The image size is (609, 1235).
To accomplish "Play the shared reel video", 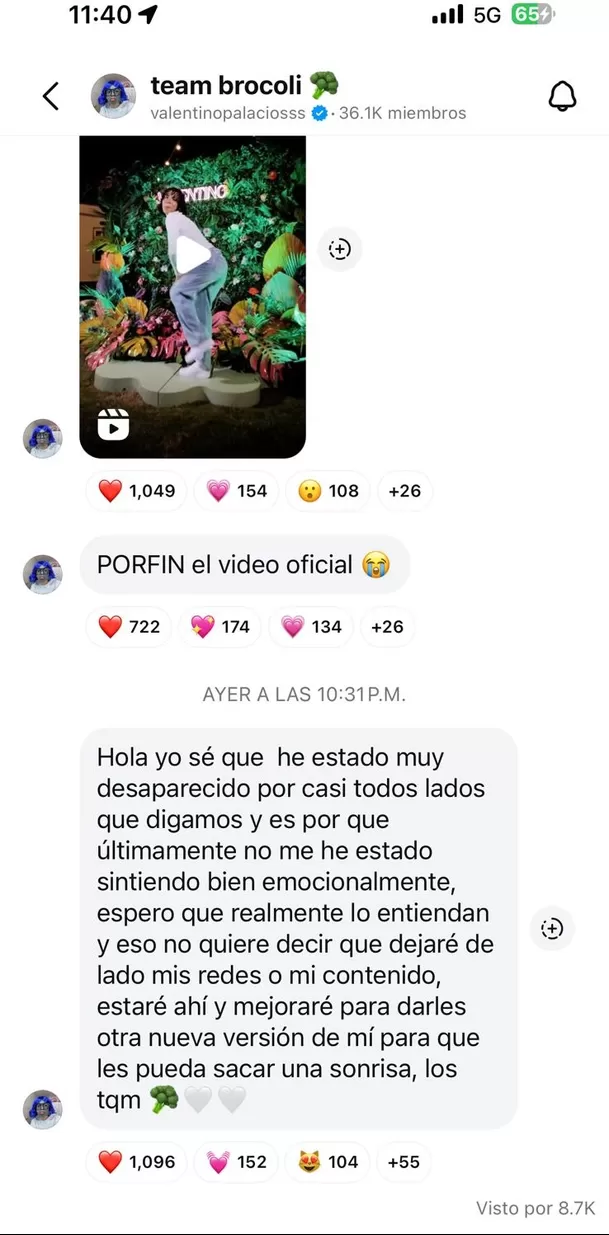I will pyautogui.click(x=193, y=256).
